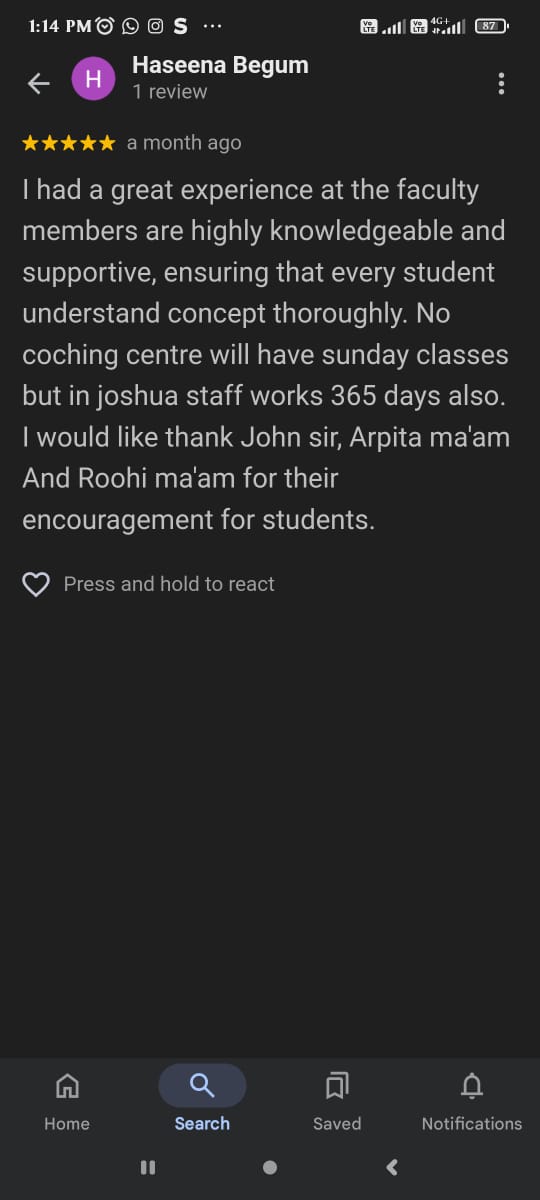
Task: Select the Search tab
Action: tap(202, 1099)
